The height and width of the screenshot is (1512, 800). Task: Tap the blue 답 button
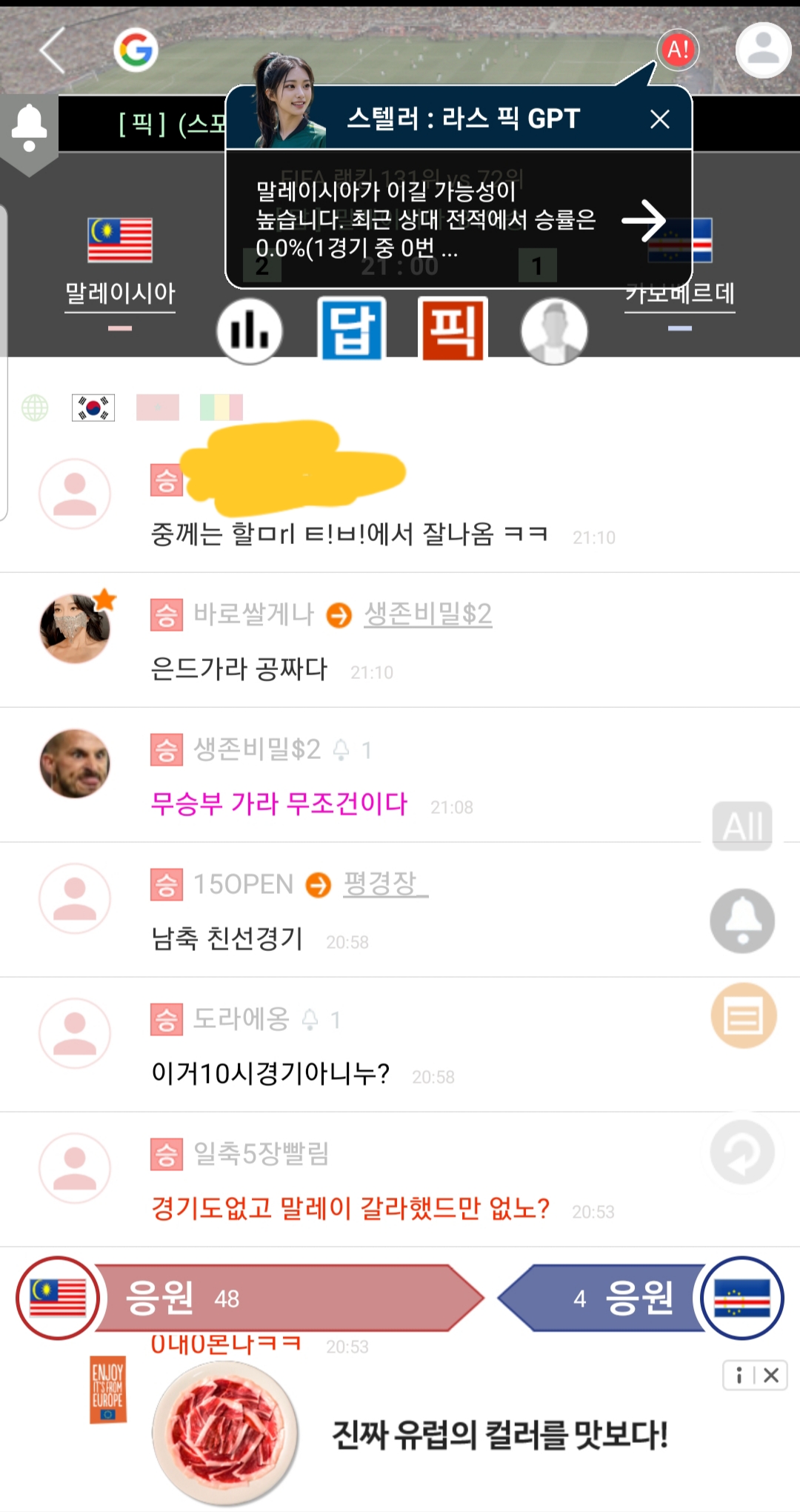pos(352,329)
